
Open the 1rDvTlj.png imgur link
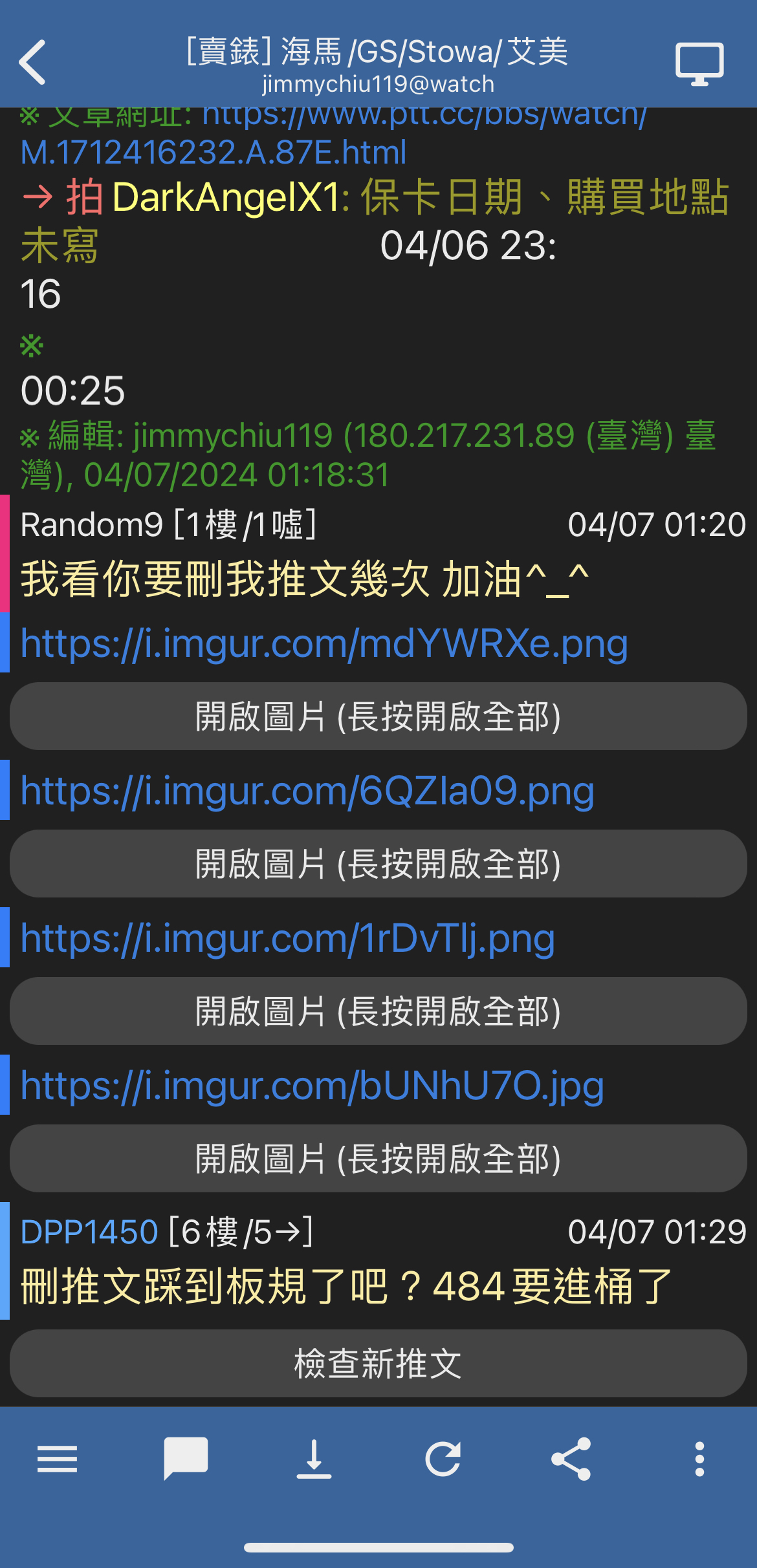[288, 939]
